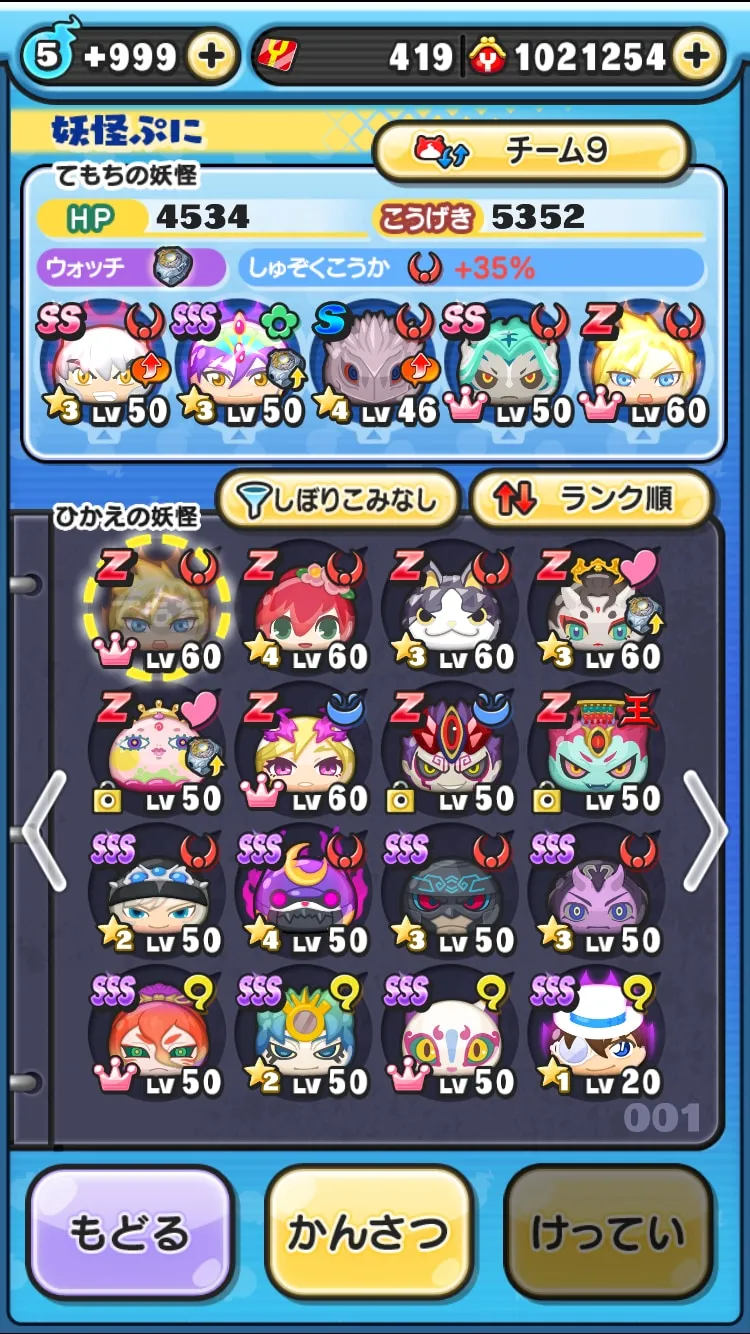Screen dimensions: 750x1334
Task: Open the しぼりこみなし filter
Action: click(337, 499)
